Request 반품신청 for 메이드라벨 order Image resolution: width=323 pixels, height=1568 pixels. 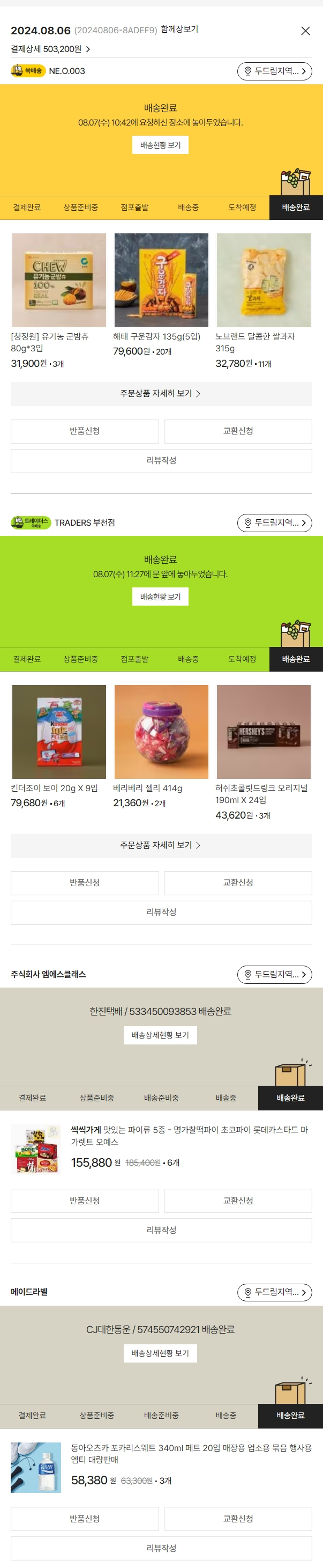point(85,1518)
